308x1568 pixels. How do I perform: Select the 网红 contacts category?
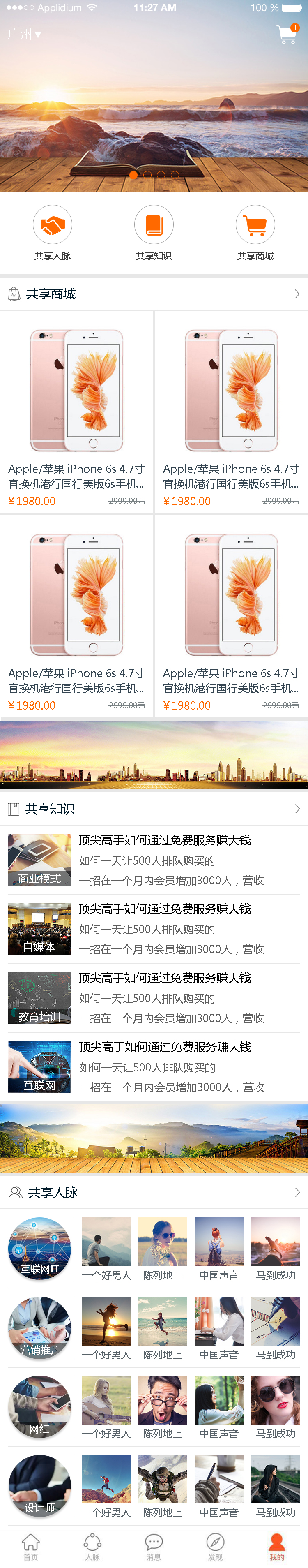tap(39, 1406)
